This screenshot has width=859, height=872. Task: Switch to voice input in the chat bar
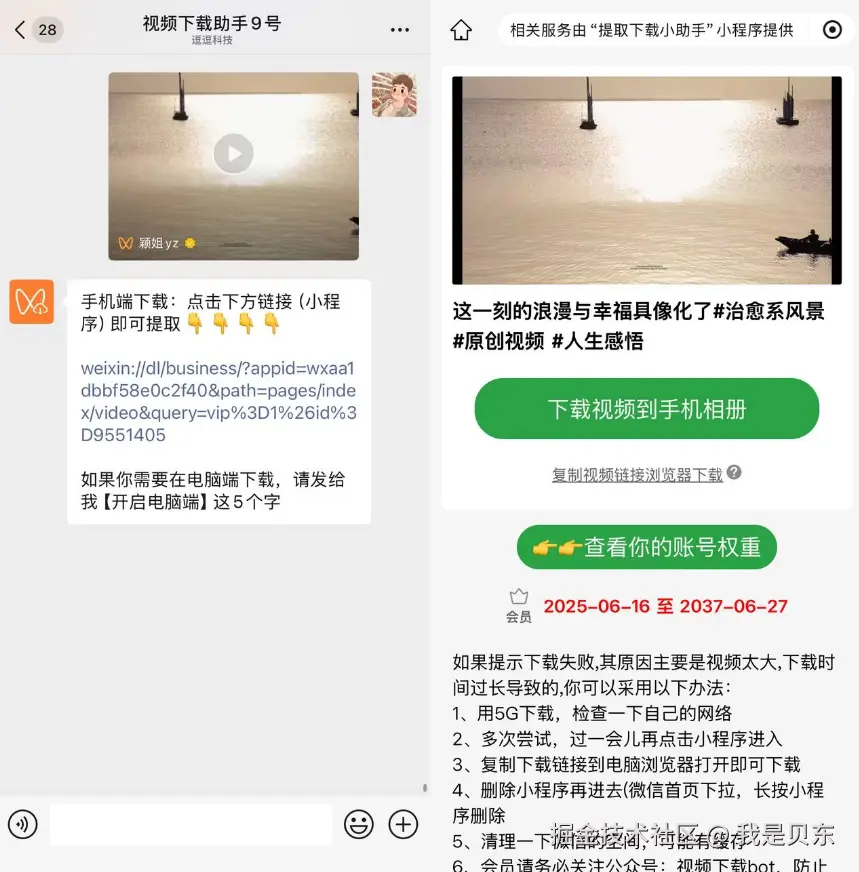click(x=23, y=824)
